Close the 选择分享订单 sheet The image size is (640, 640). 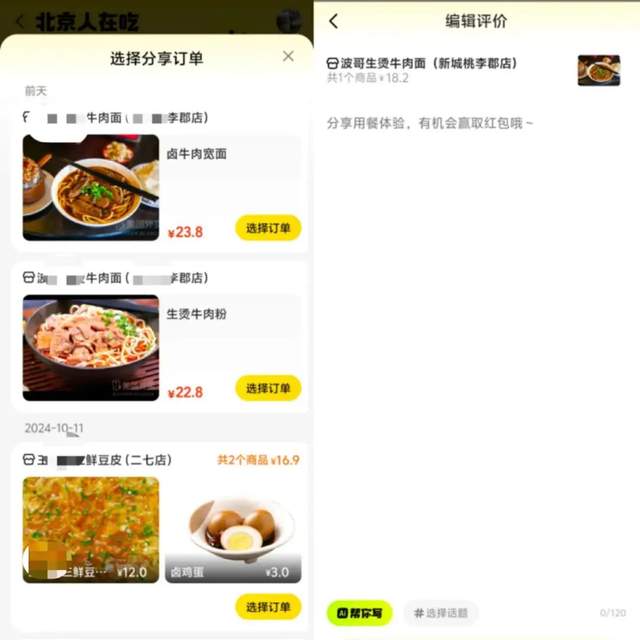(x=288, y=57)
